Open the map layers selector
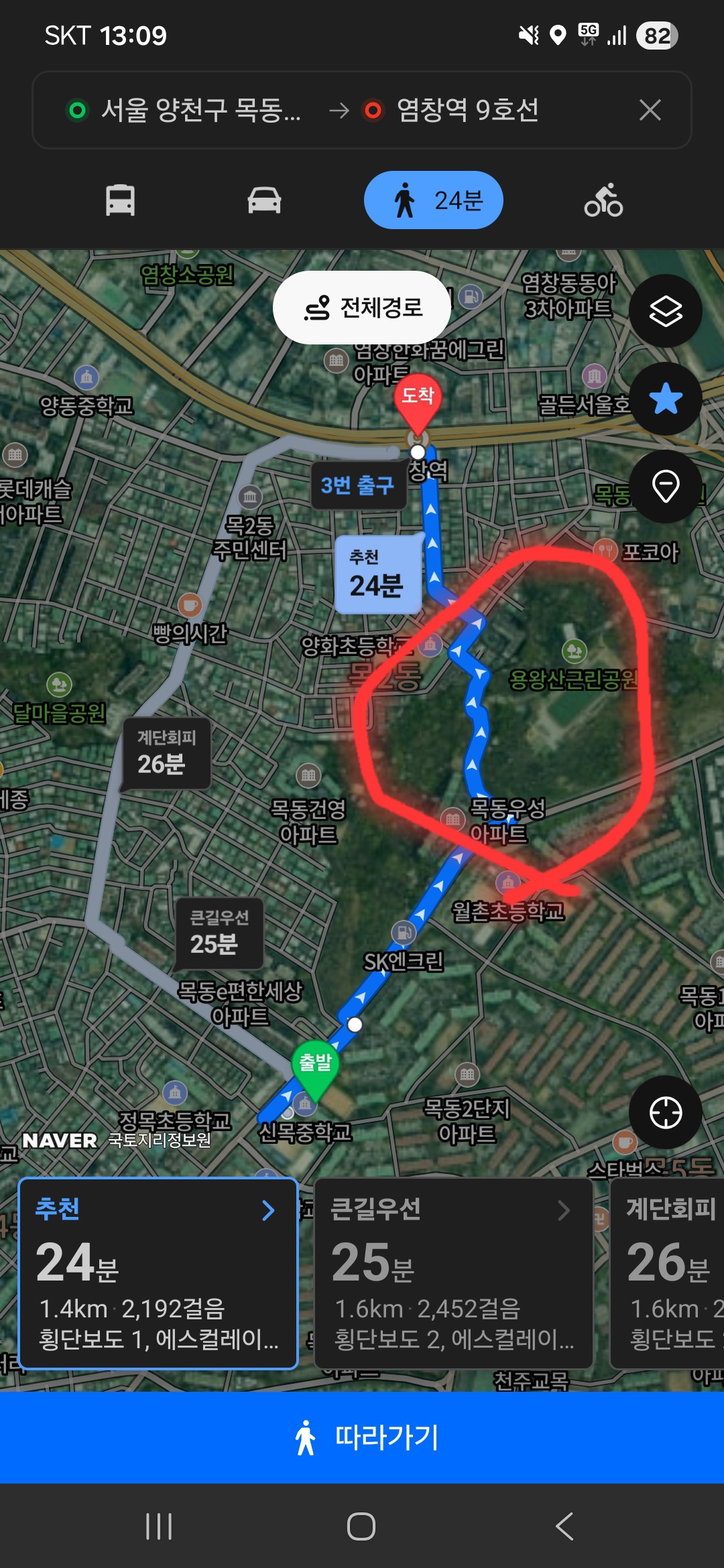Image resolution: width=724 pixels, height=1568 pixels. tap(666, 311)
